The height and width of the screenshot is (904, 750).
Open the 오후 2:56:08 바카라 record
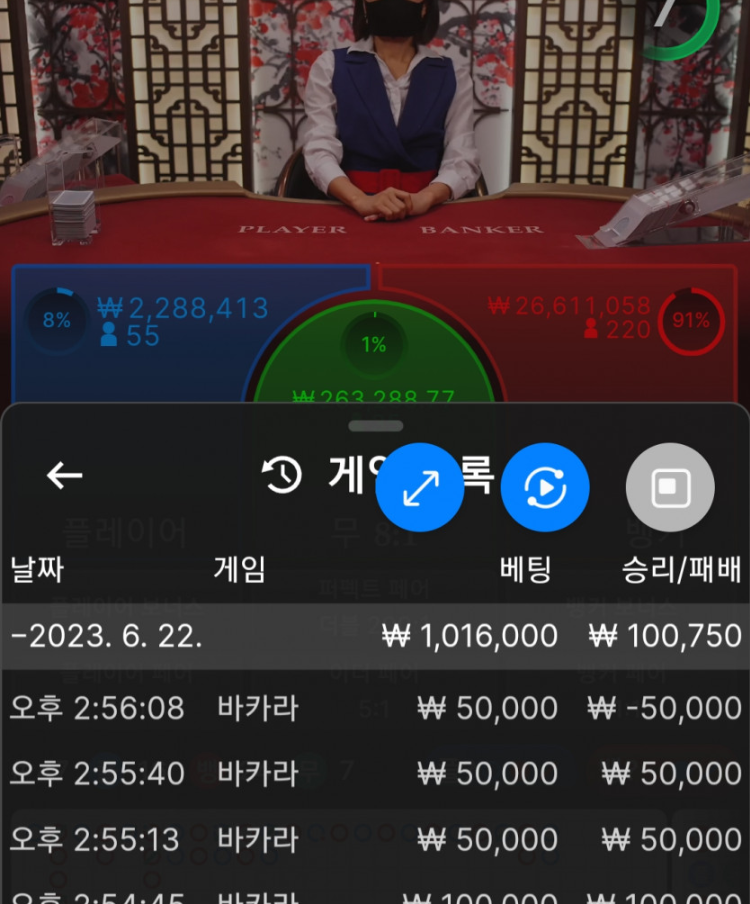point(374,708)
